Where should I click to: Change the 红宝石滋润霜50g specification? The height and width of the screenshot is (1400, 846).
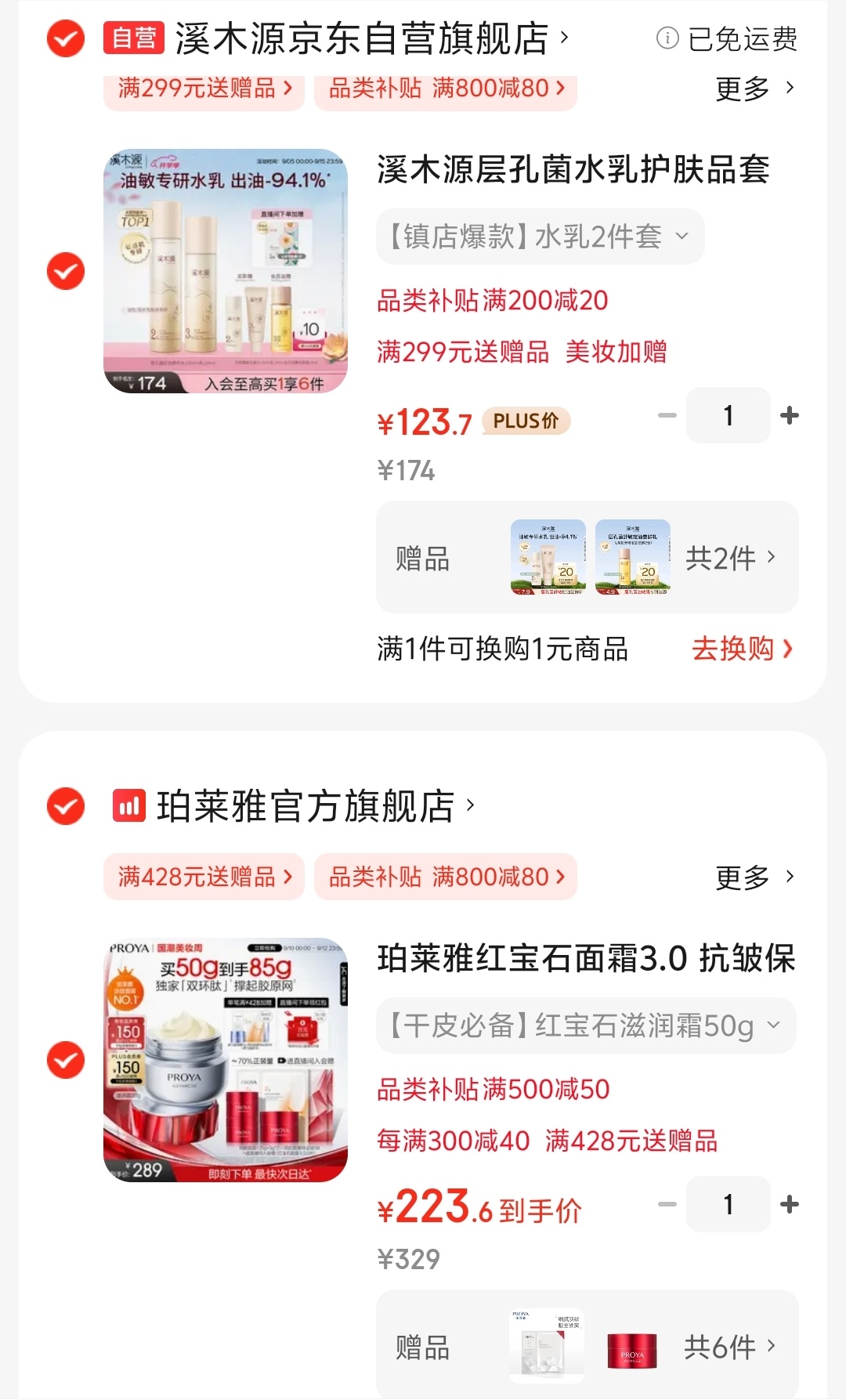tap(586, 1026)
